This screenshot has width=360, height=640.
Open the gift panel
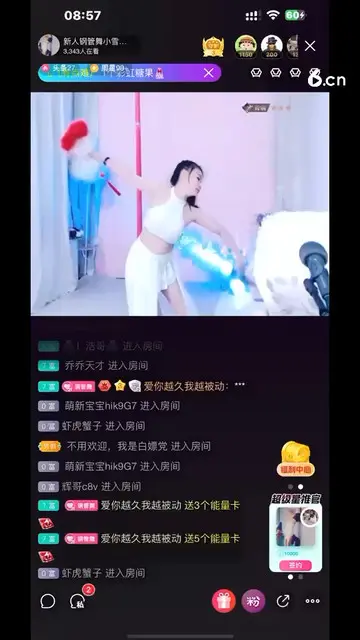coord(224,601)
